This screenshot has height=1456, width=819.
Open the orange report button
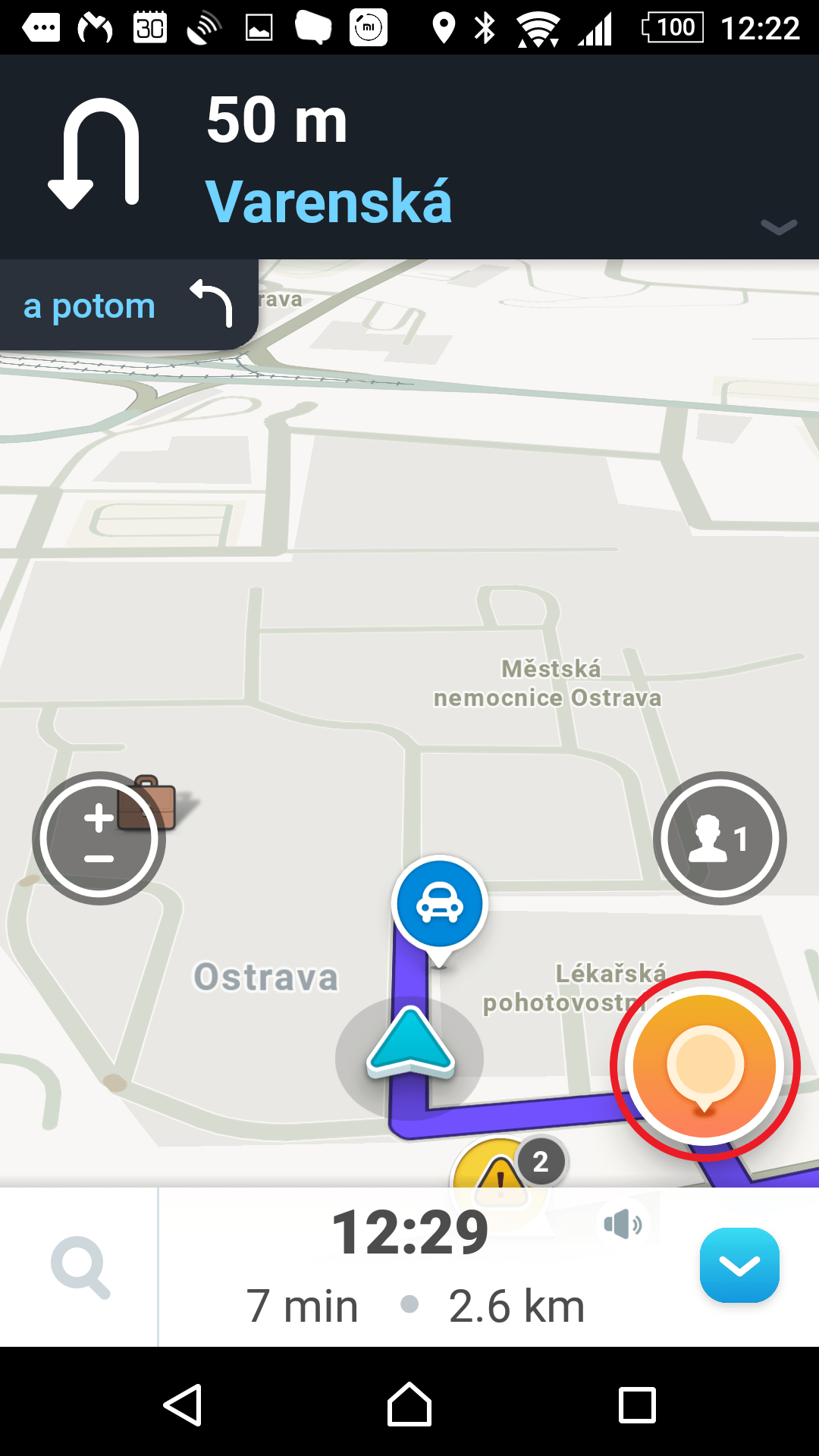(705, 1065)
